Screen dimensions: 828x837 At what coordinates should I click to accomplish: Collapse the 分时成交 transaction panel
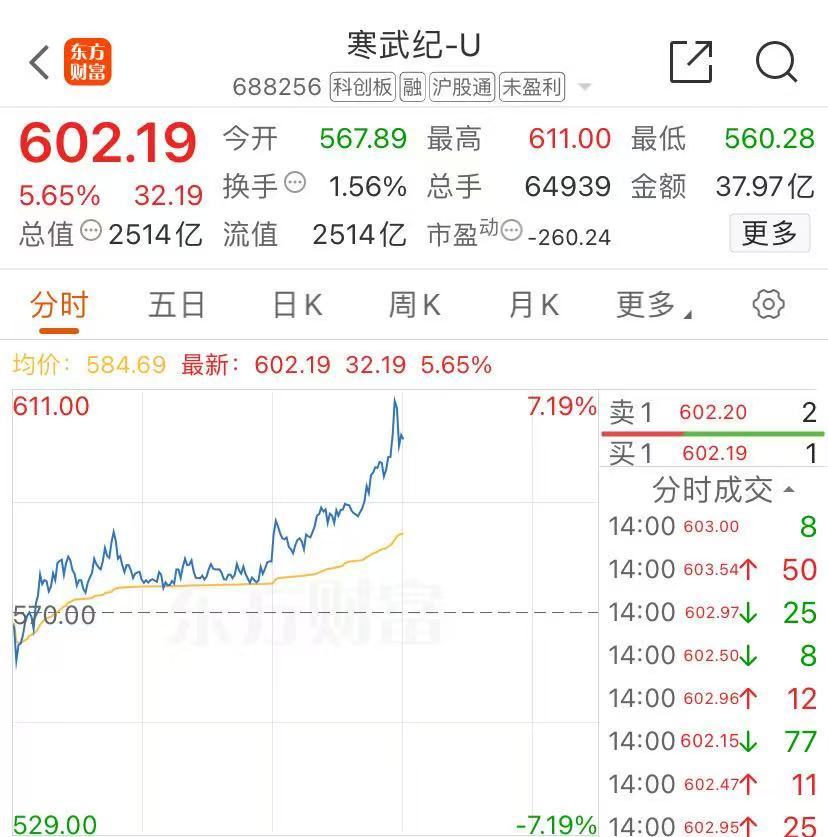click(713, 489)
